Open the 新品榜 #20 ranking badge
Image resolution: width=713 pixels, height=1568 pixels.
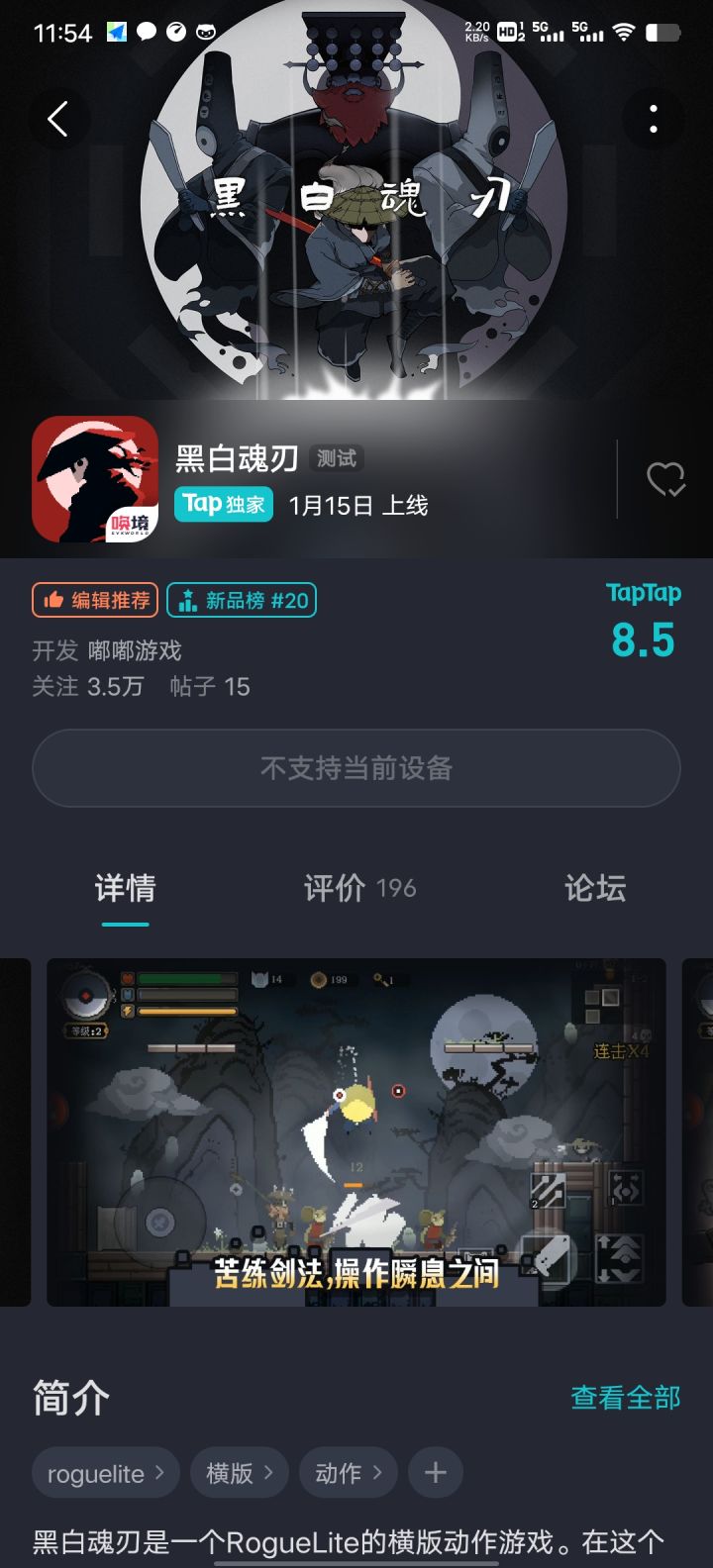[241, 600]
